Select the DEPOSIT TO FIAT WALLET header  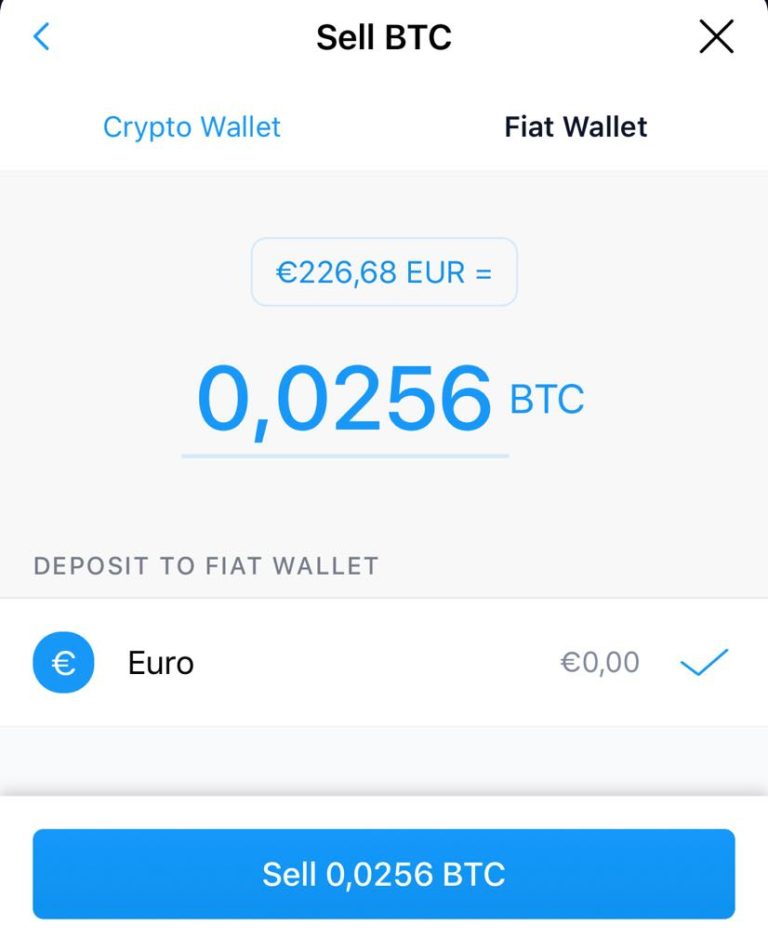tap(206, 566)
